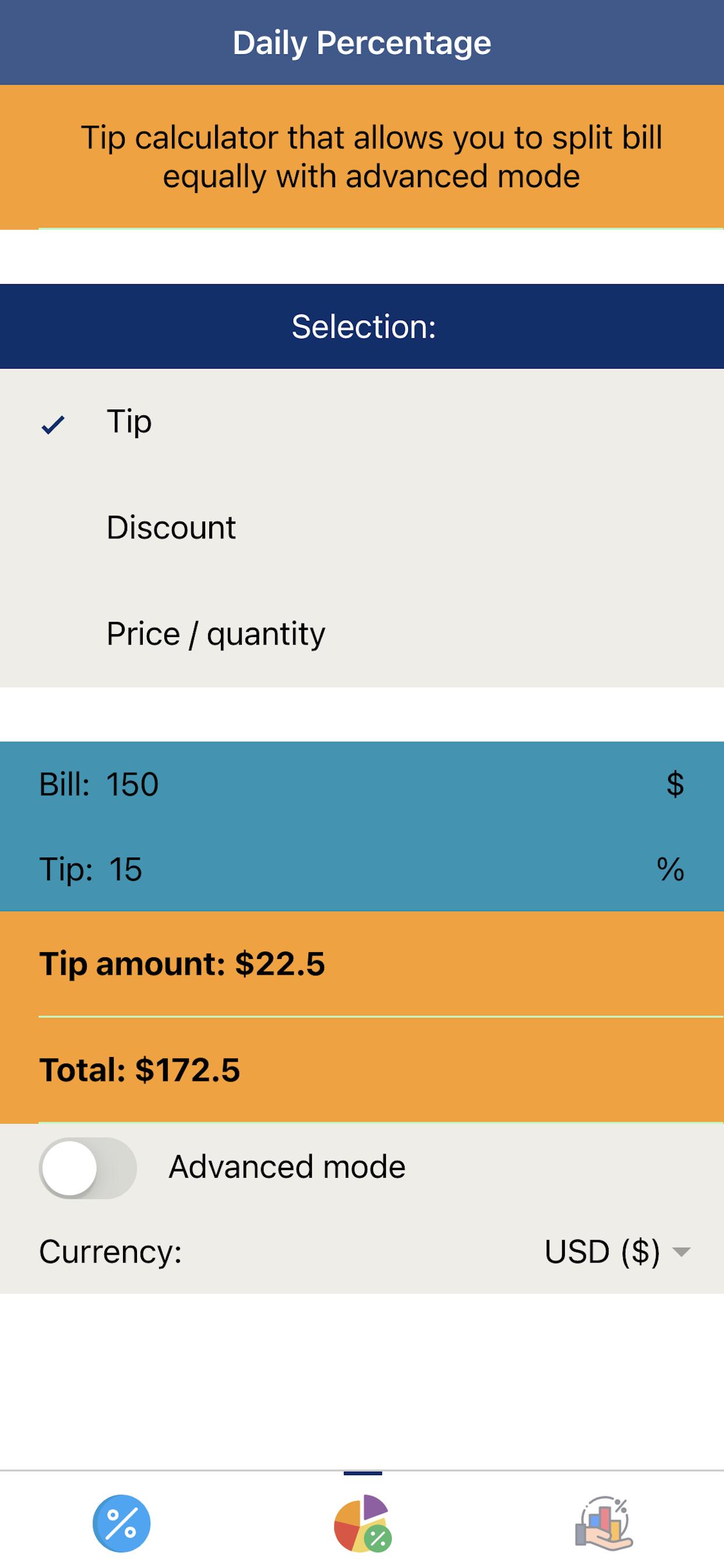Open the USD ($) currency dropdown

pyautogui.click(x=617, y=1252)
